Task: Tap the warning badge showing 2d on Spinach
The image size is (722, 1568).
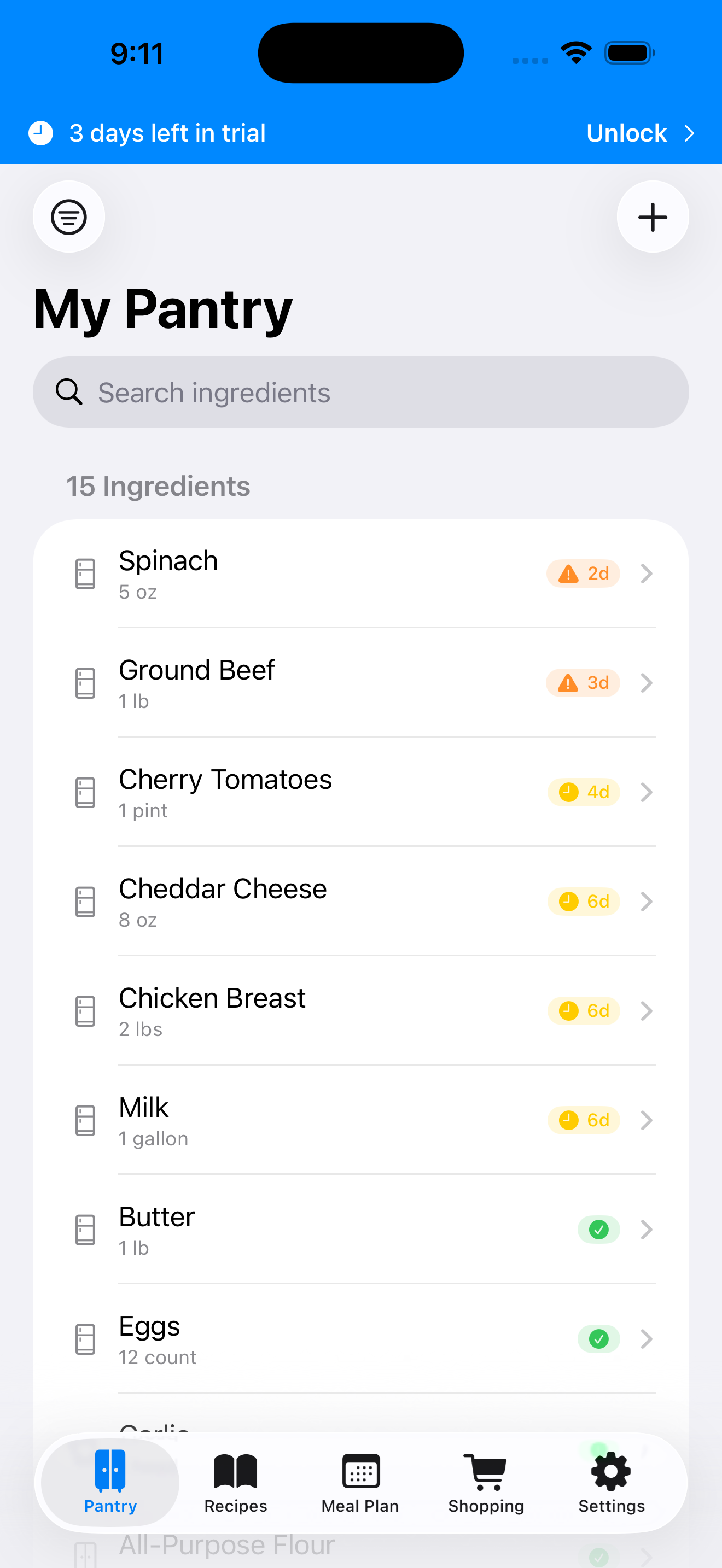Action: (x=583, y=574)
